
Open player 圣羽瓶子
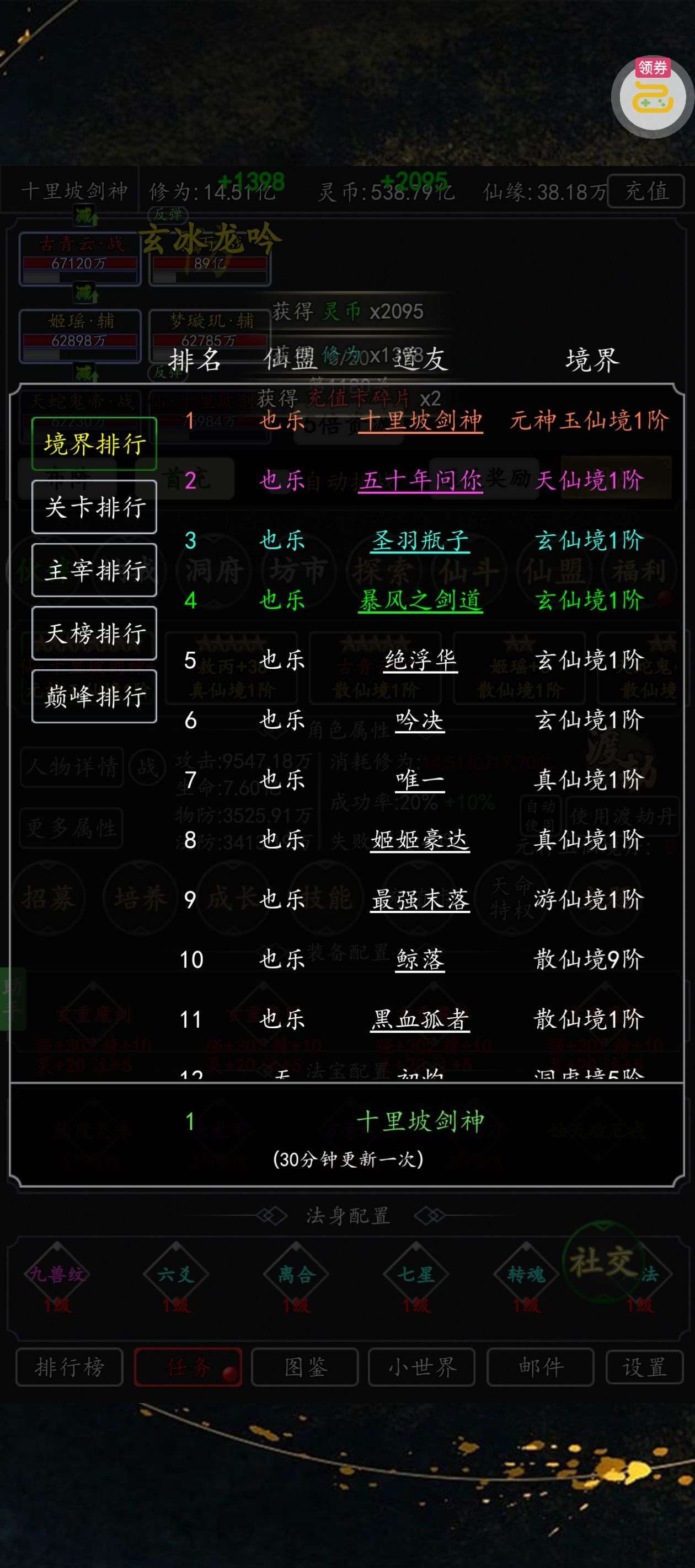click(x=420, y=540)
